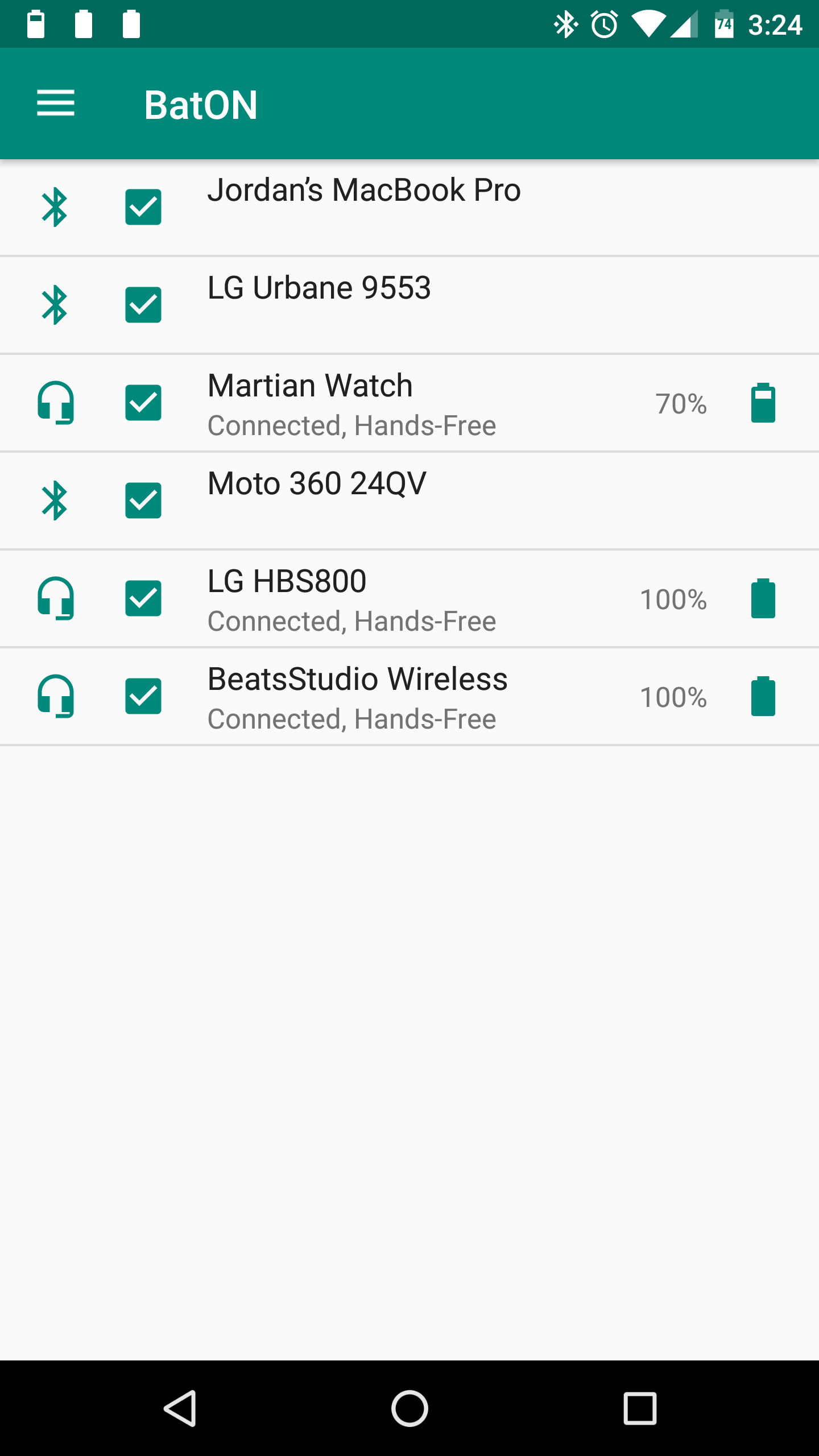This screenshot has height=1456, width=819.
Task: Toggle the Martian Watch checkbox
Action: point(143,403)
